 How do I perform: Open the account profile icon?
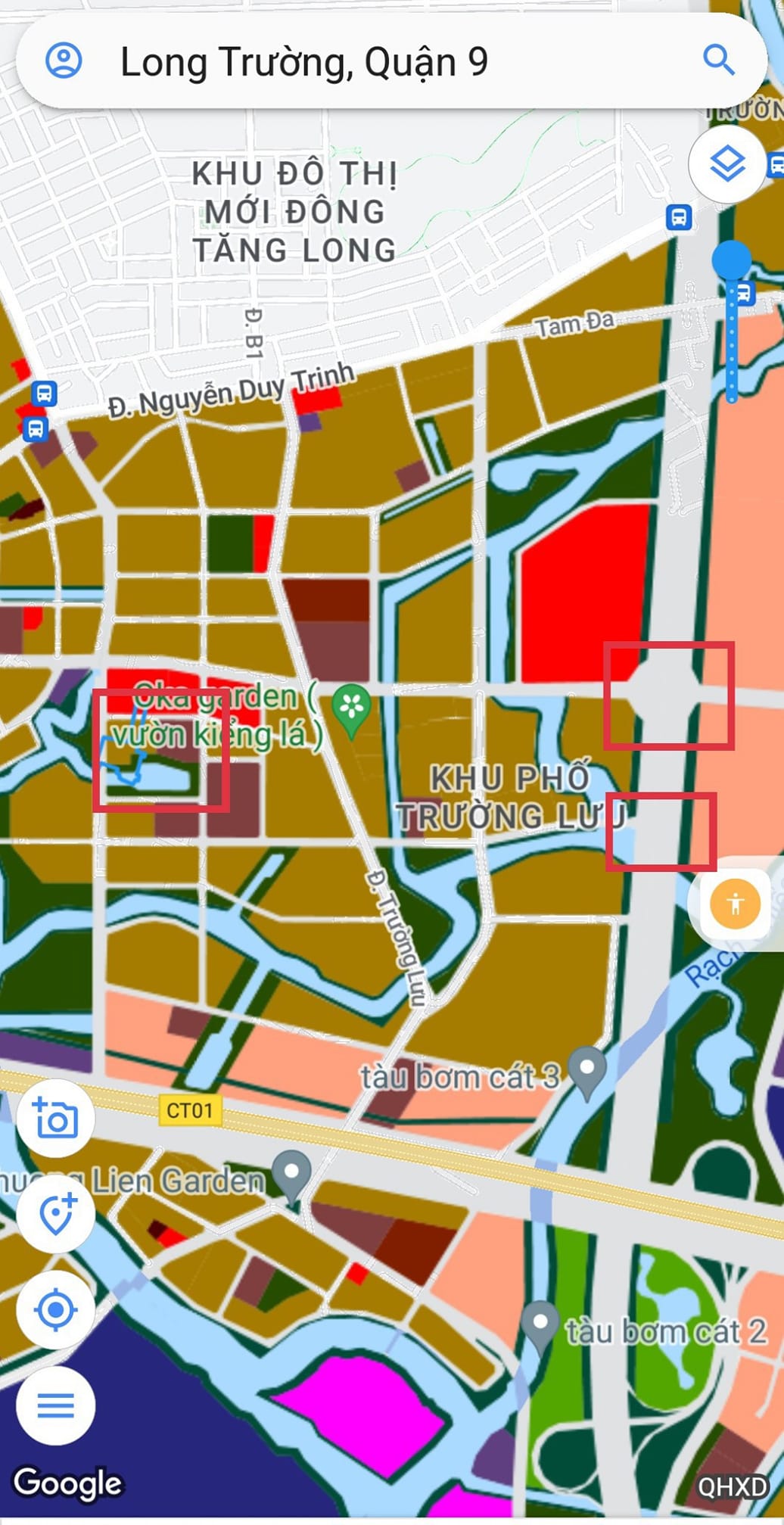pos(64,61)
